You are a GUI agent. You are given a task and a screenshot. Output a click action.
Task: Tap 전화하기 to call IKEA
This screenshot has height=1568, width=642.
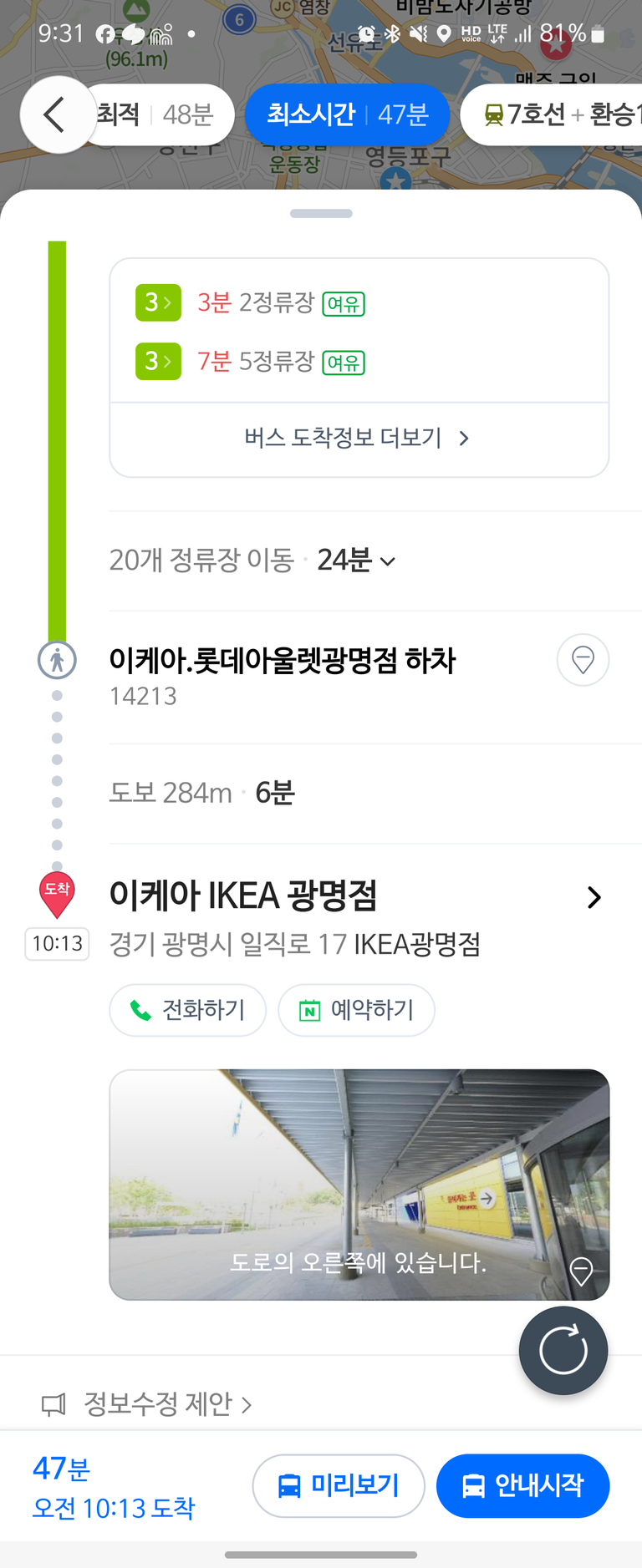188,1010
